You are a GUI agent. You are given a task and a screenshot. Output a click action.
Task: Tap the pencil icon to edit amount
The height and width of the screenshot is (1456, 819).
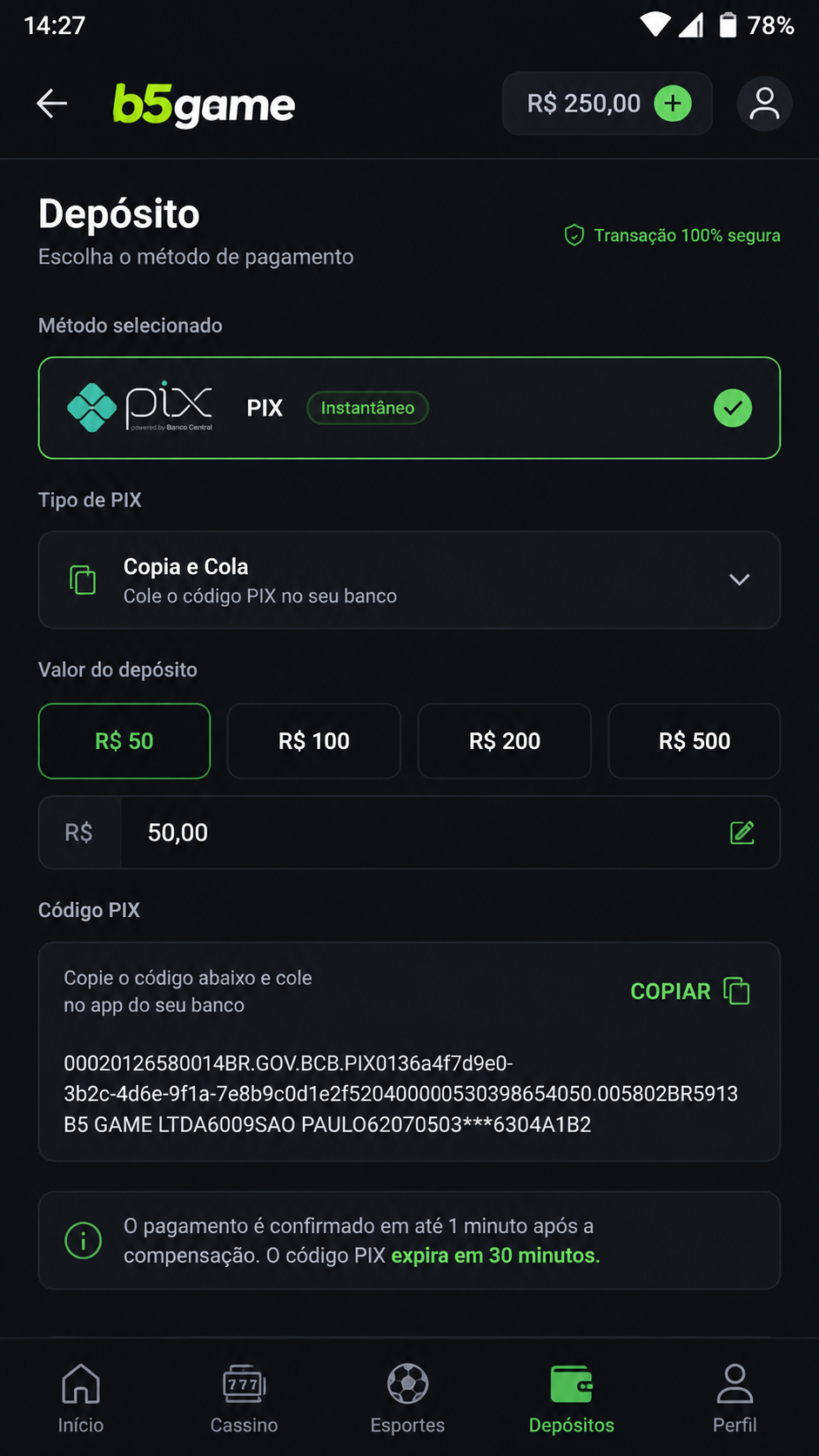(x=742, y=832)
